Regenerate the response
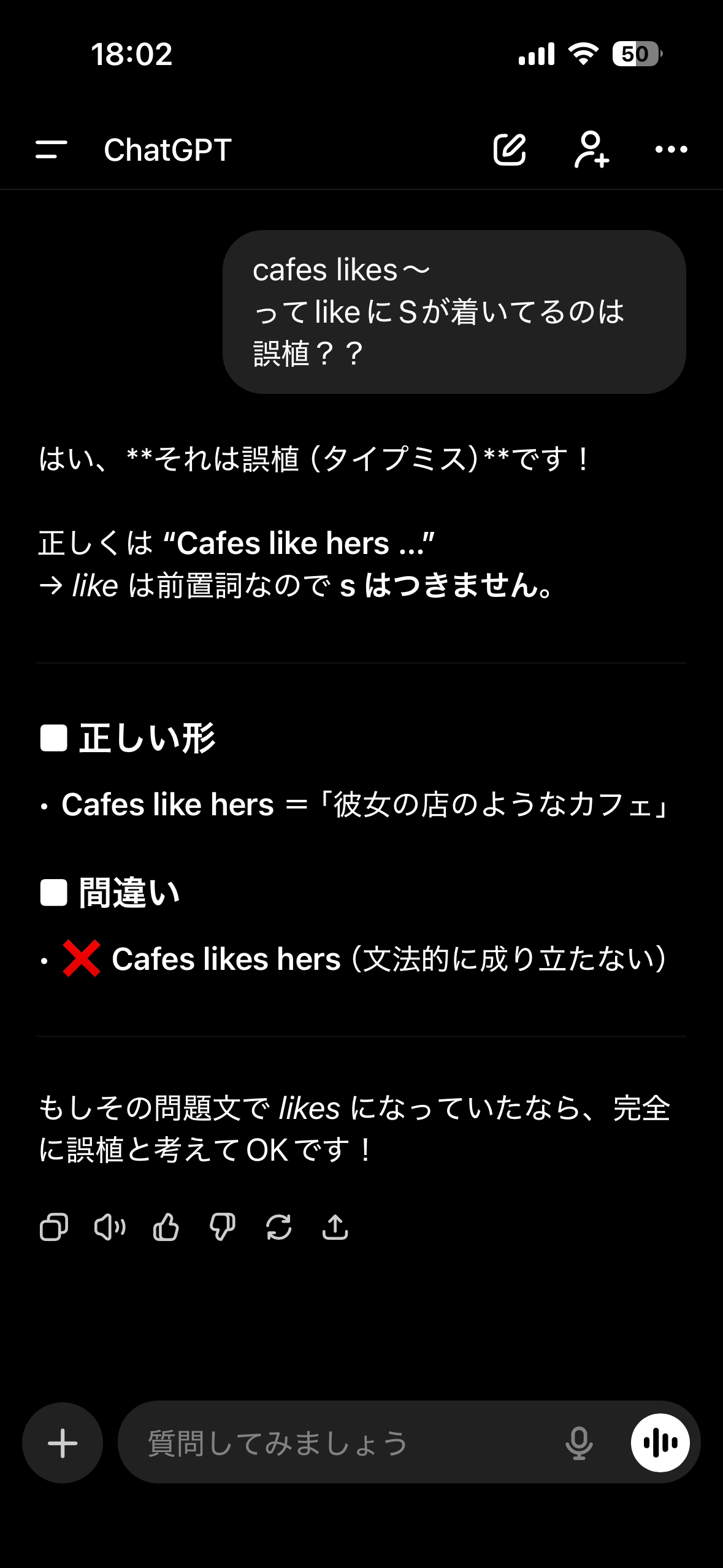This screenshot has width=723, height=1568. [279, 1228]
